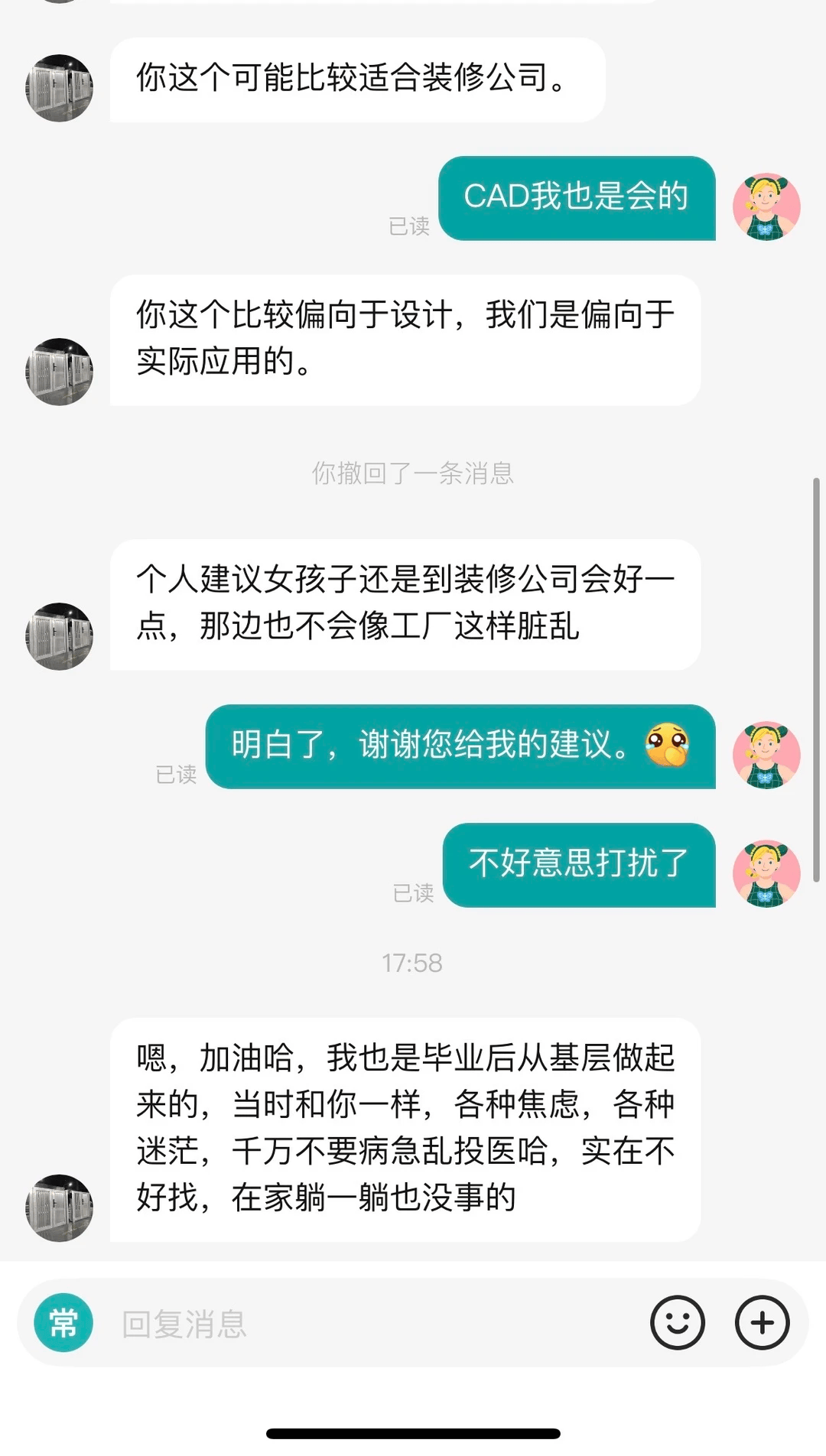Viewport: 826px width, 1456px height.
Task: Open the emoji picker
Action: [677, 1323]
